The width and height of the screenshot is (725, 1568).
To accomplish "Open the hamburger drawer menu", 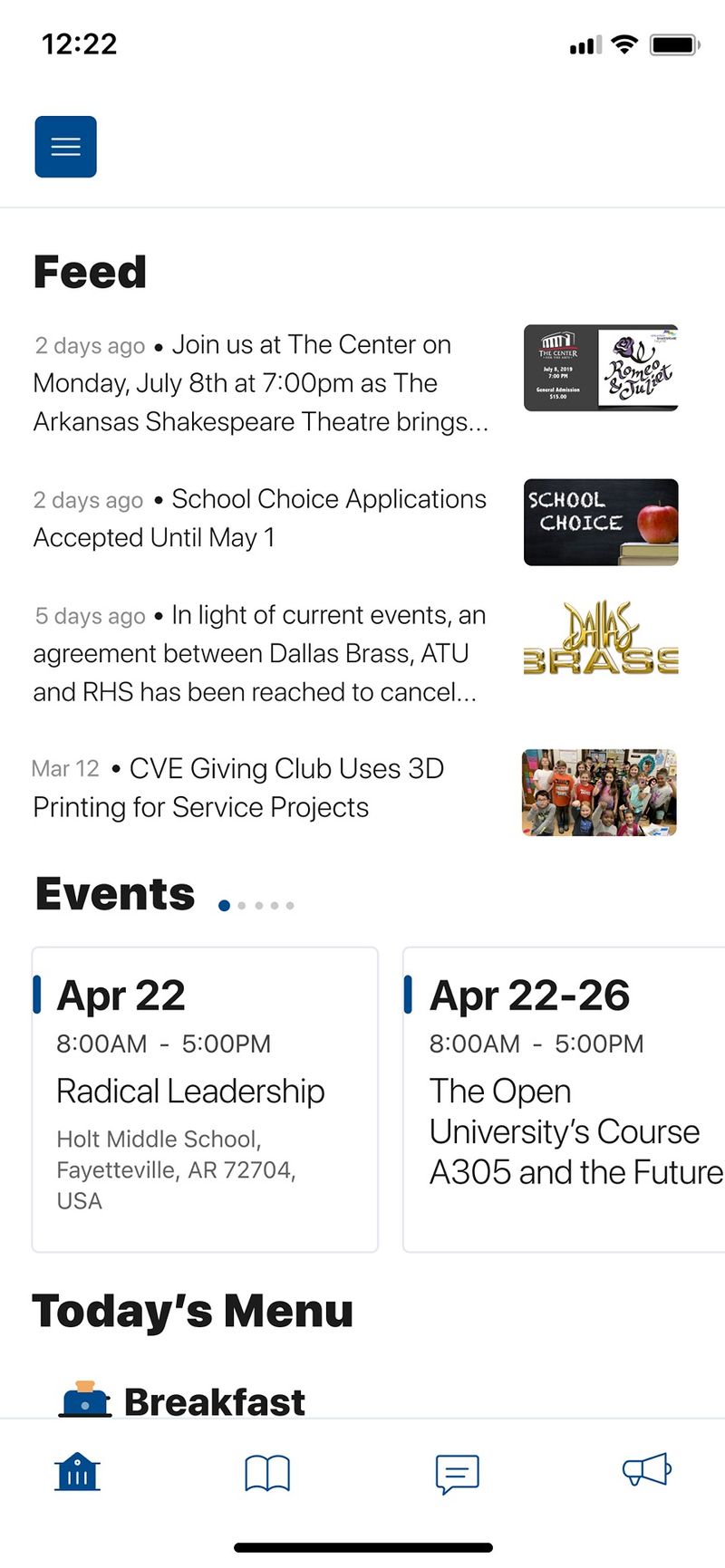I will click(x=65, y=147).
